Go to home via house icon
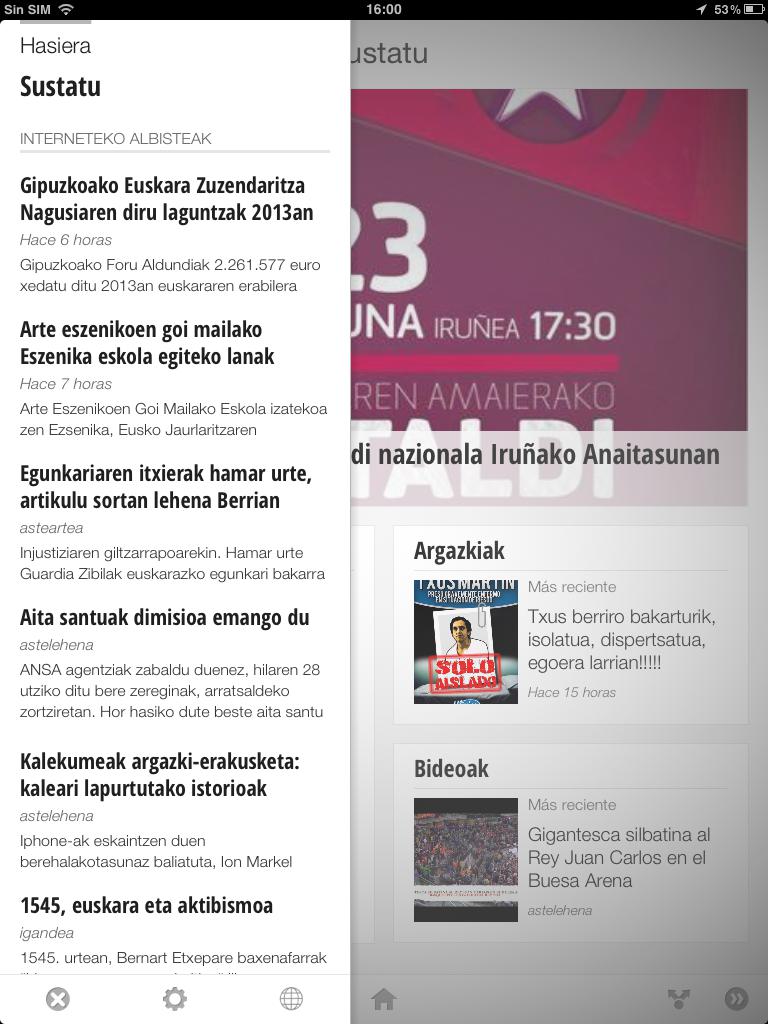768x1024 pixels. click(x=384, y=998)
